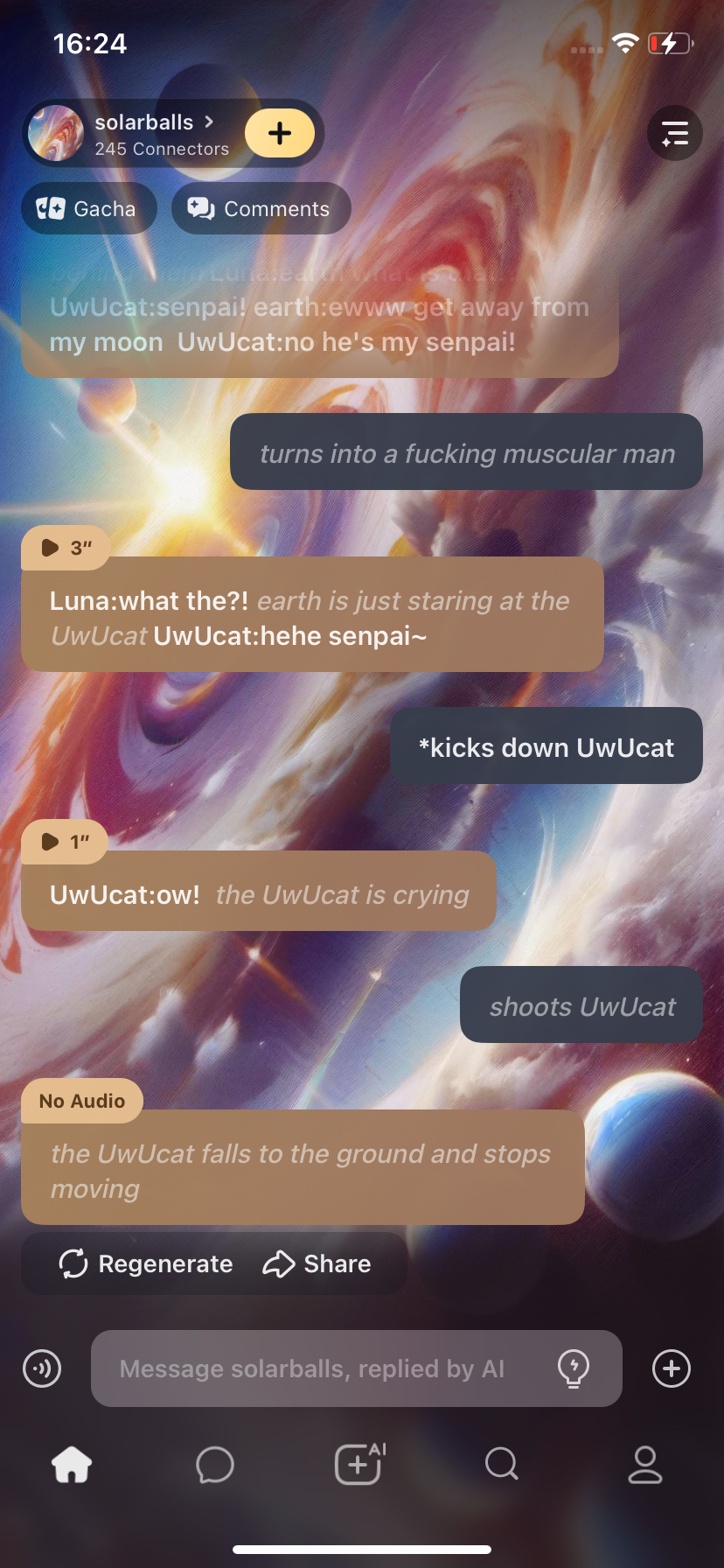Open the top-right chat options menu
This screenshot has height=1568, width=724.
pyautogui.click(x=674, y=133)
